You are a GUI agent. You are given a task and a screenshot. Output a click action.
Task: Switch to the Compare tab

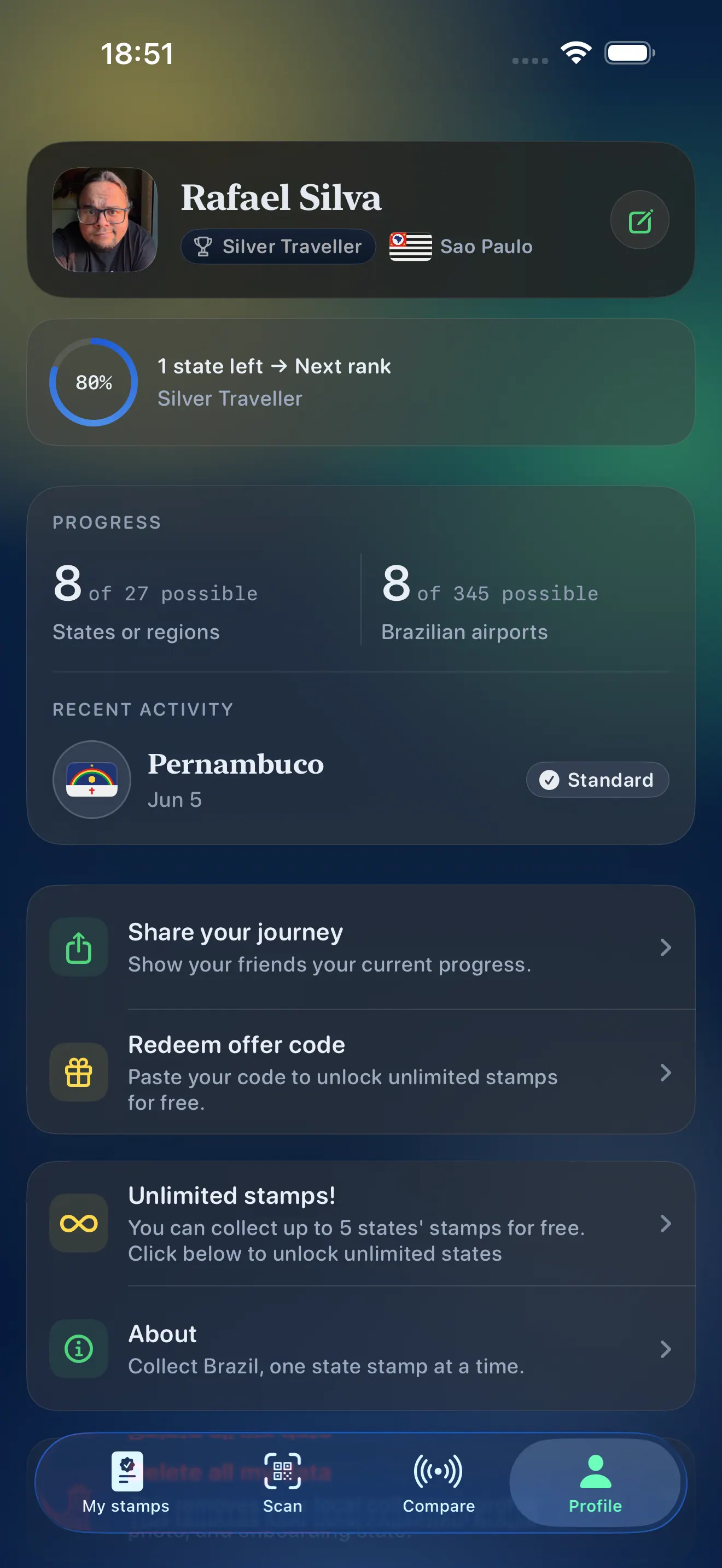coord(438,1483)
